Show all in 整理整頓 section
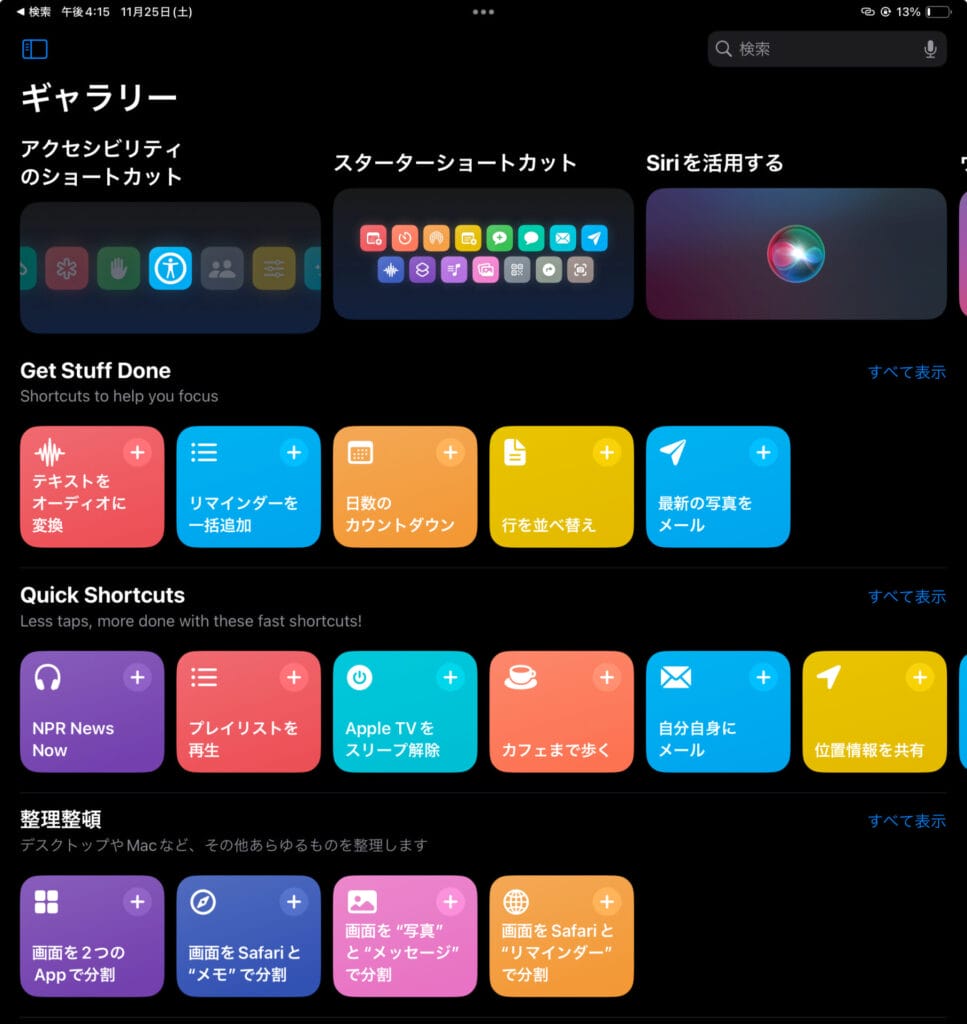This screenshot has height=1024, width=967. click(906, 821)
